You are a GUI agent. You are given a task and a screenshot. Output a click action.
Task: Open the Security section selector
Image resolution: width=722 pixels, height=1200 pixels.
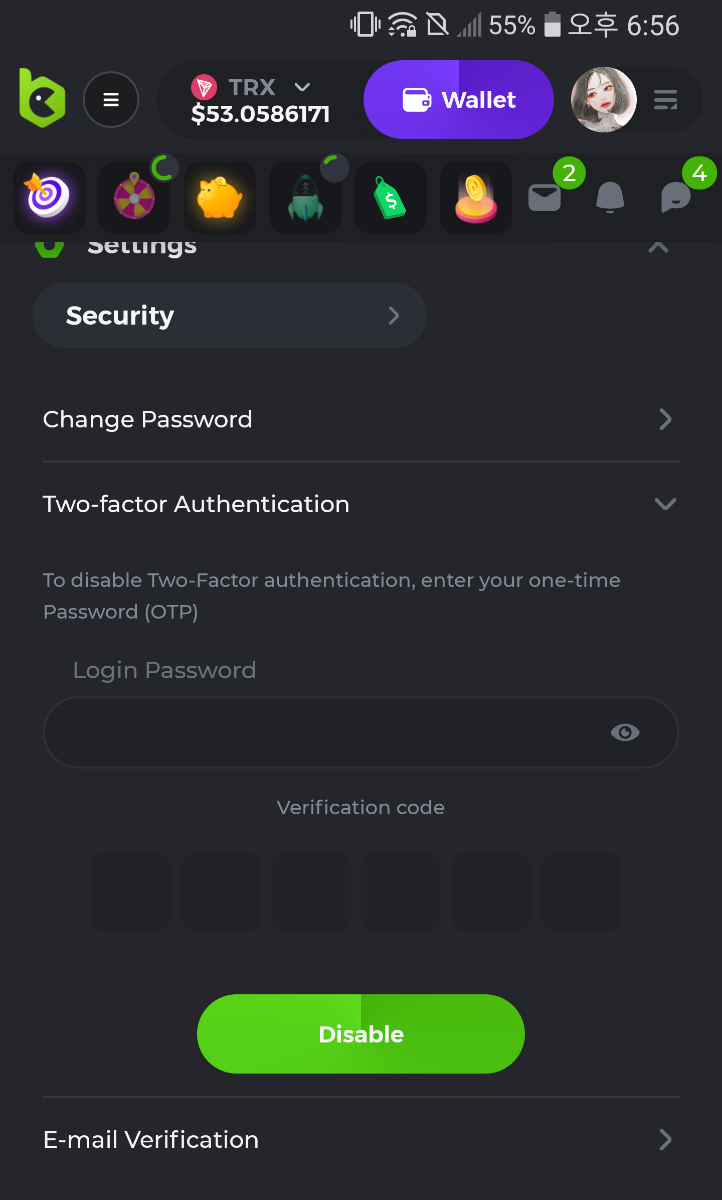(230, 316)
